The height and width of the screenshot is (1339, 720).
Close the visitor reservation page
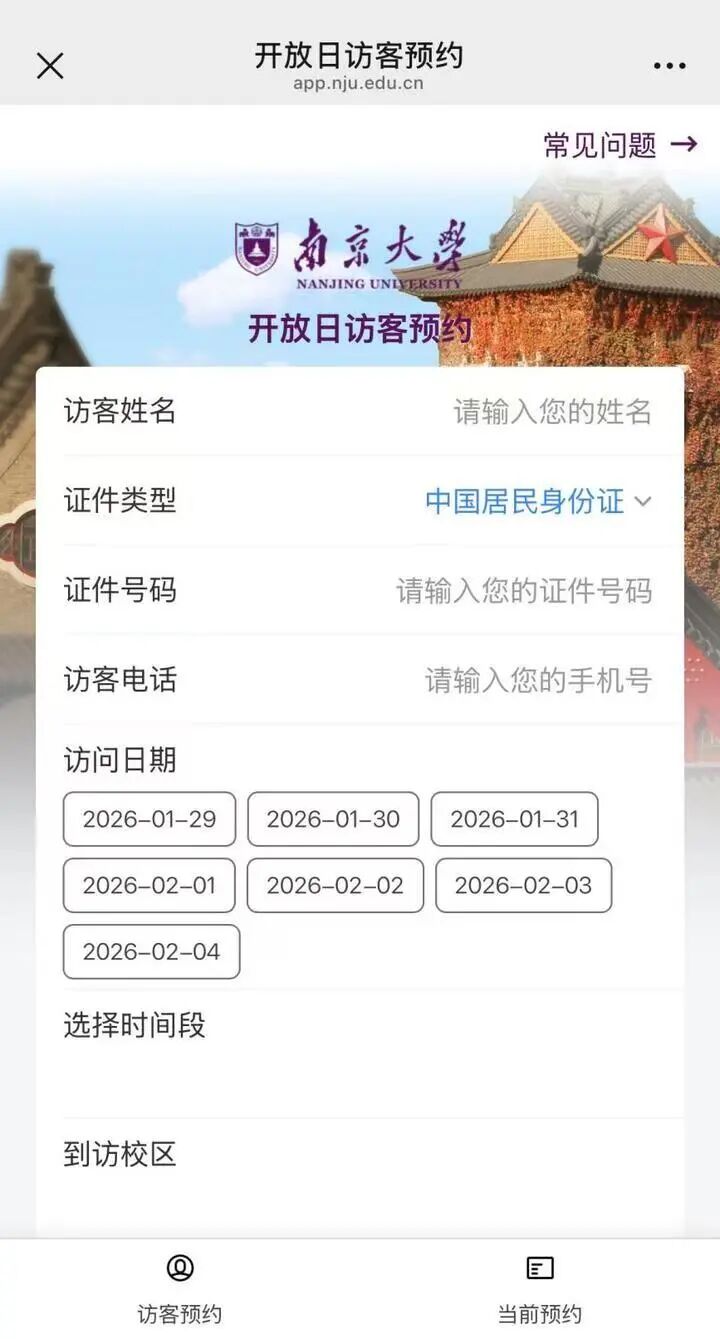(50, 66)
